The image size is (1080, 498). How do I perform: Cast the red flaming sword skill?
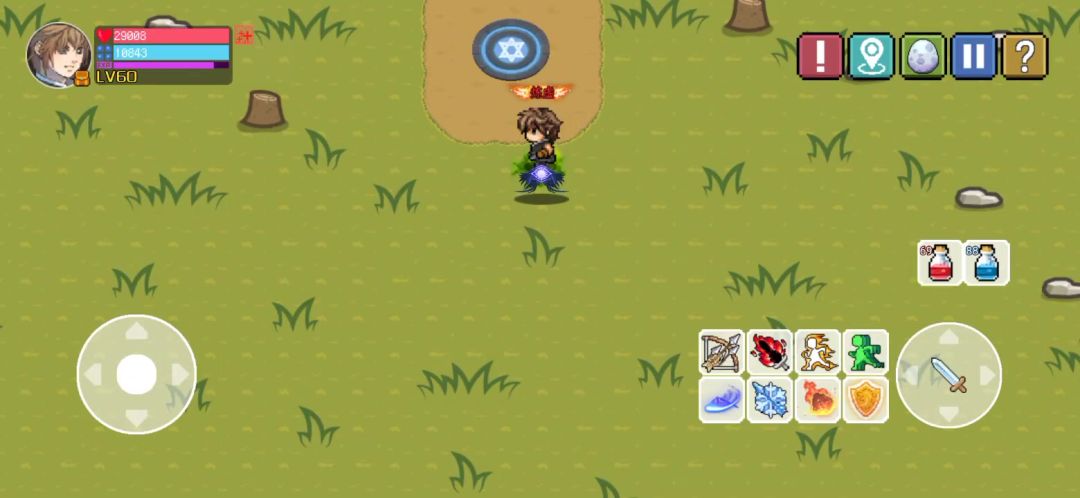pos(769,352)
